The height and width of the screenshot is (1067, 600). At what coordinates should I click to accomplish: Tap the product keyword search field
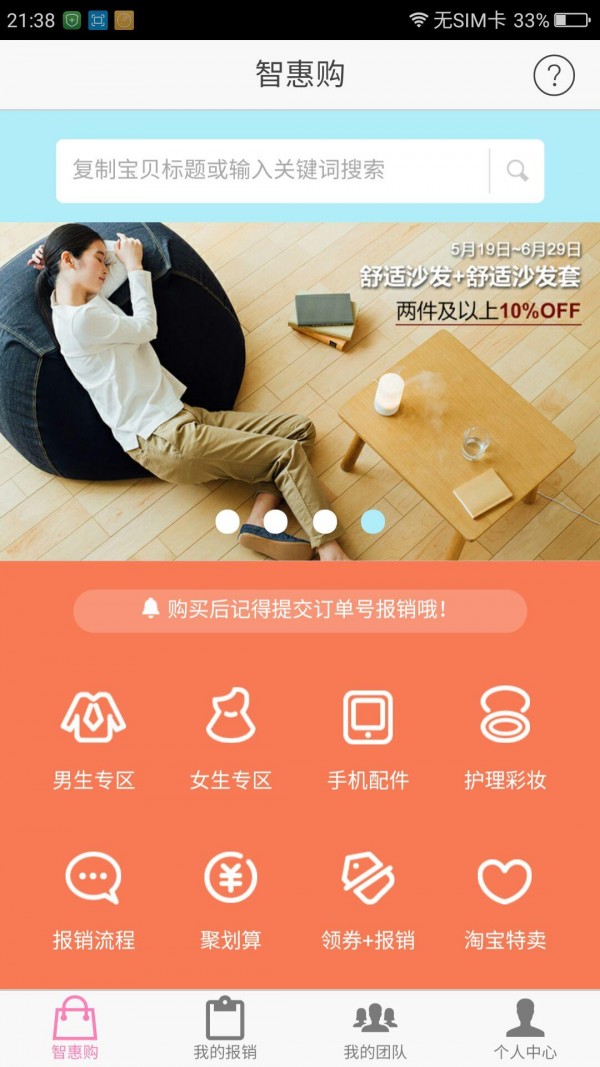pyautogui.click(x=272, y=171)
